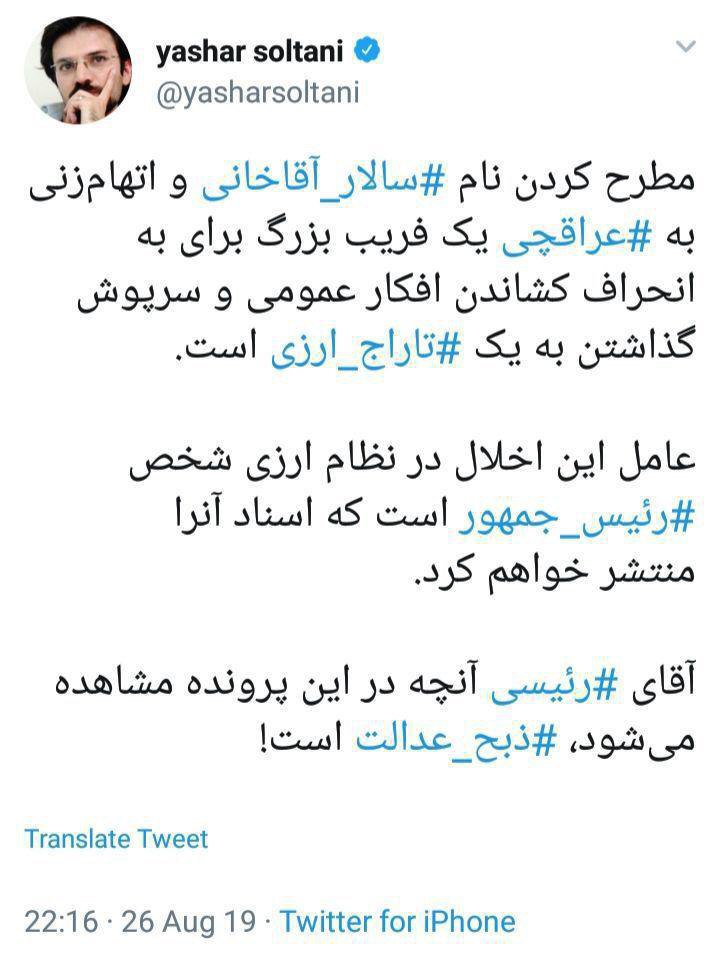Tap Translate Tweet
Image resolution: width=720 pixels, height=960 pixels.
(116, 838)
